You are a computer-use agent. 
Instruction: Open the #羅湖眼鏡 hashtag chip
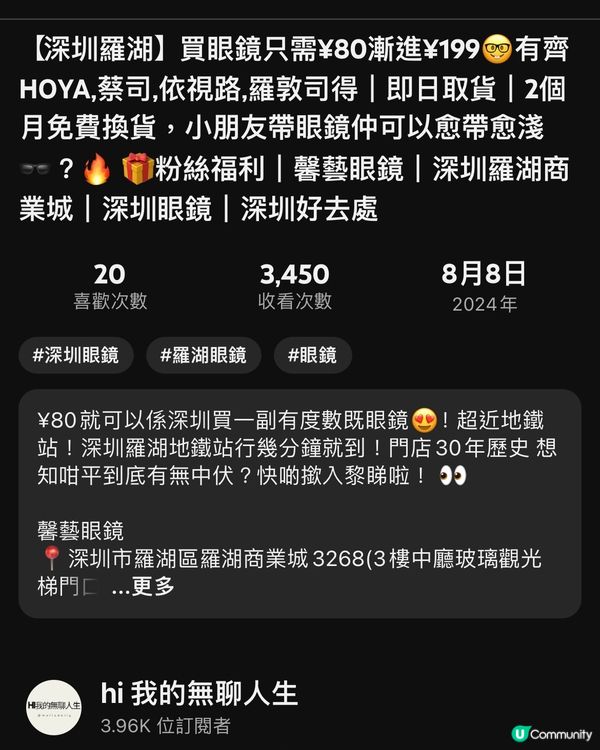pyautogui.click(x=203, y=354)
